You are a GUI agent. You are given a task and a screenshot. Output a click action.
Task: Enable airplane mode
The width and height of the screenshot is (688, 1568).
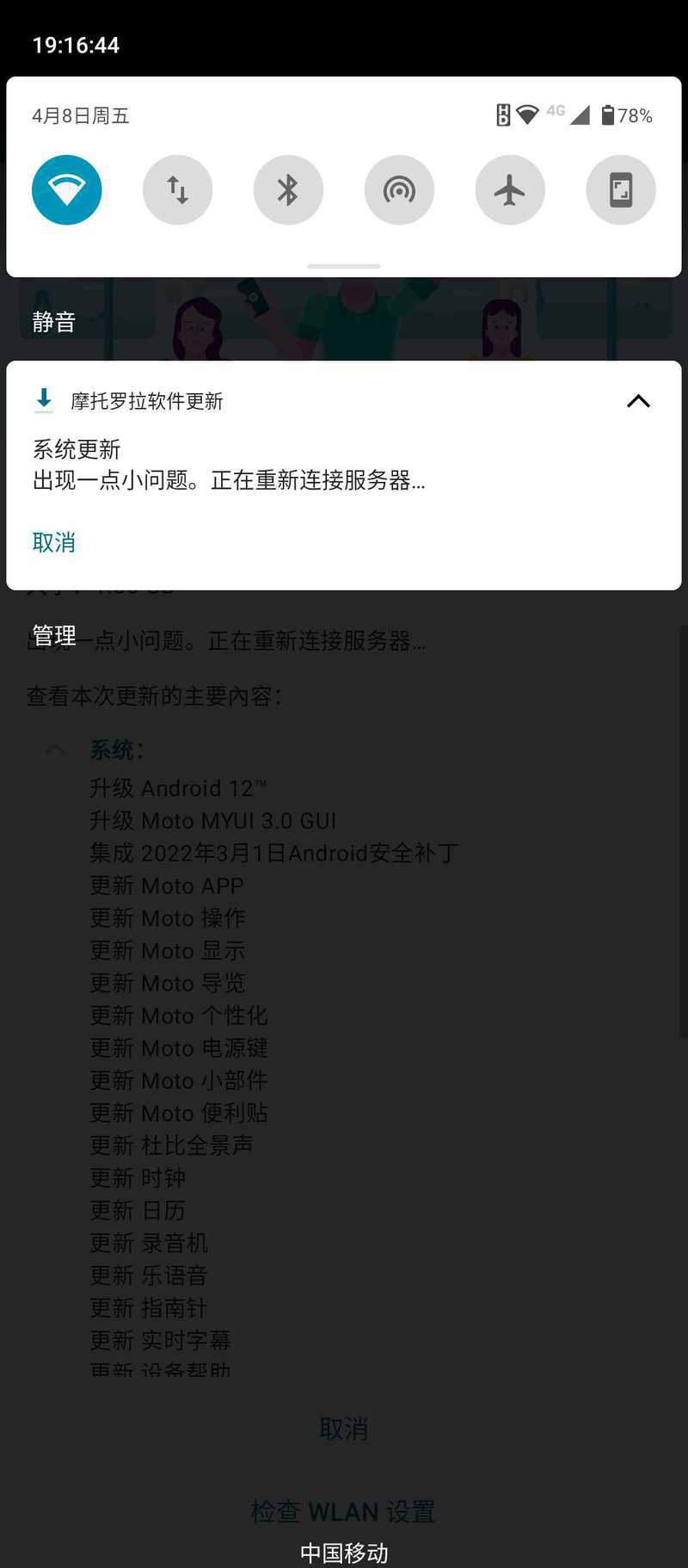510,190
